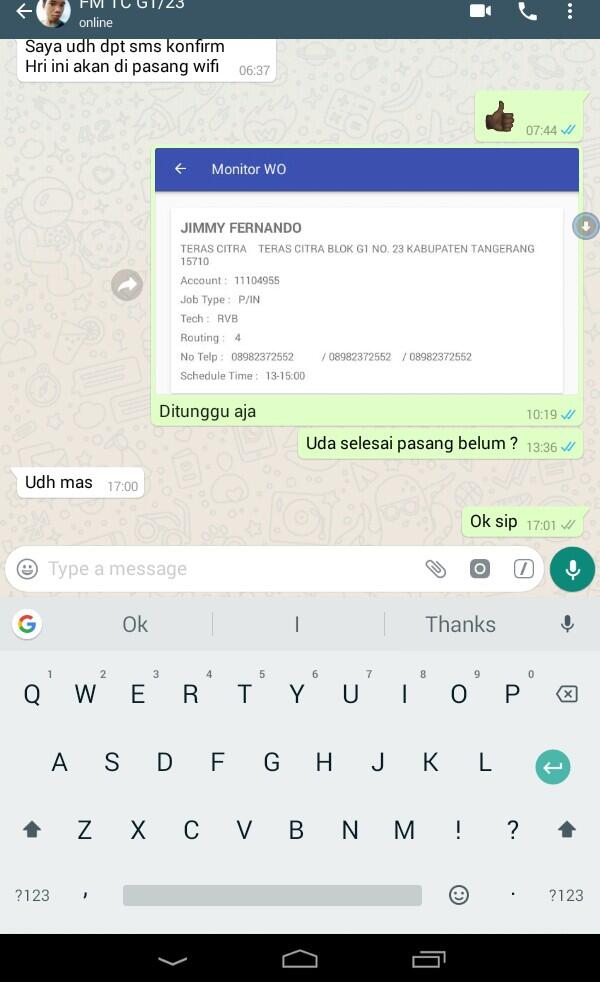This screenshot has width=600, height=982.
Task: Use Google voice typing on the keyboard
Action: point(567,624)
